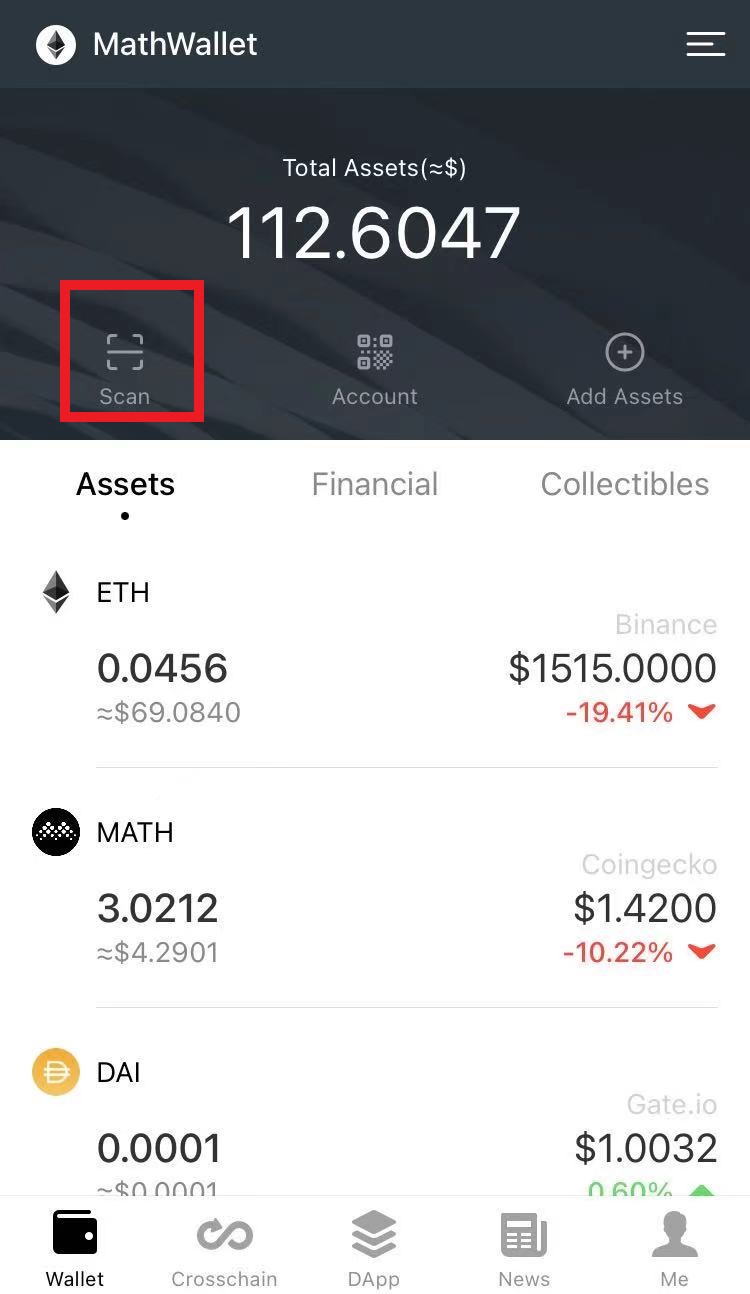The image size is (750, 1294).
Task: Open the Crosschain tab
Action: tap(224, 1248)
